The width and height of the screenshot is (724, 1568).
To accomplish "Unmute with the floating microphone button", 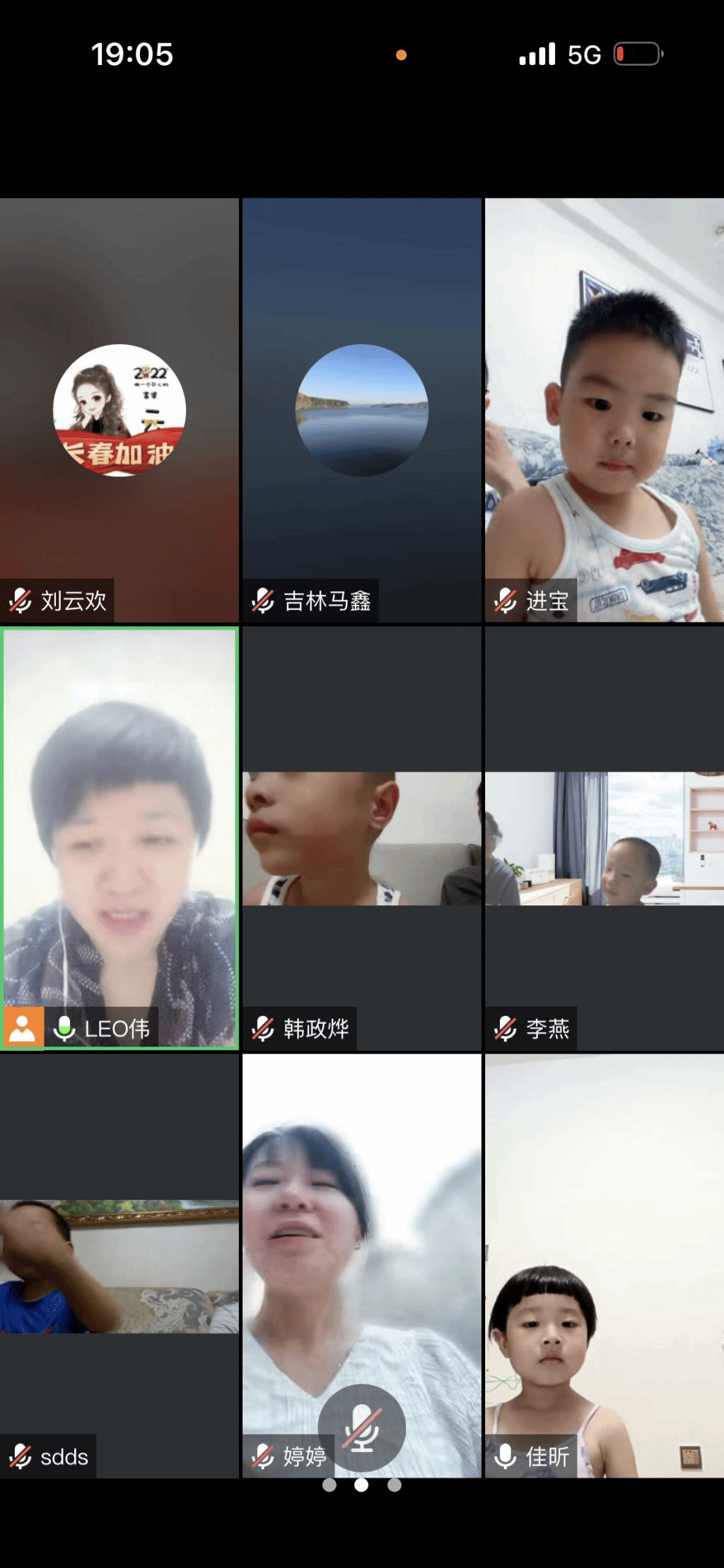I will tap(361, 1427).
